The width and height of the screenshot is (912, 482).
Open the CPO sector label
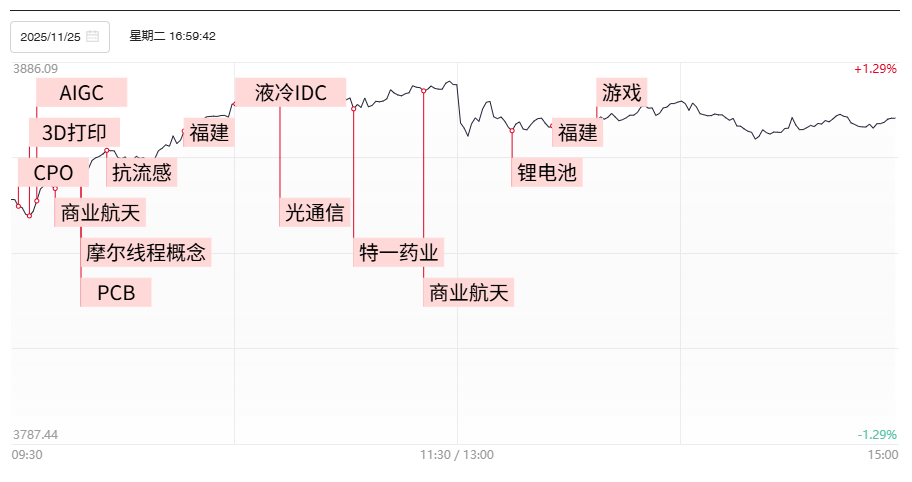[53, 172]
